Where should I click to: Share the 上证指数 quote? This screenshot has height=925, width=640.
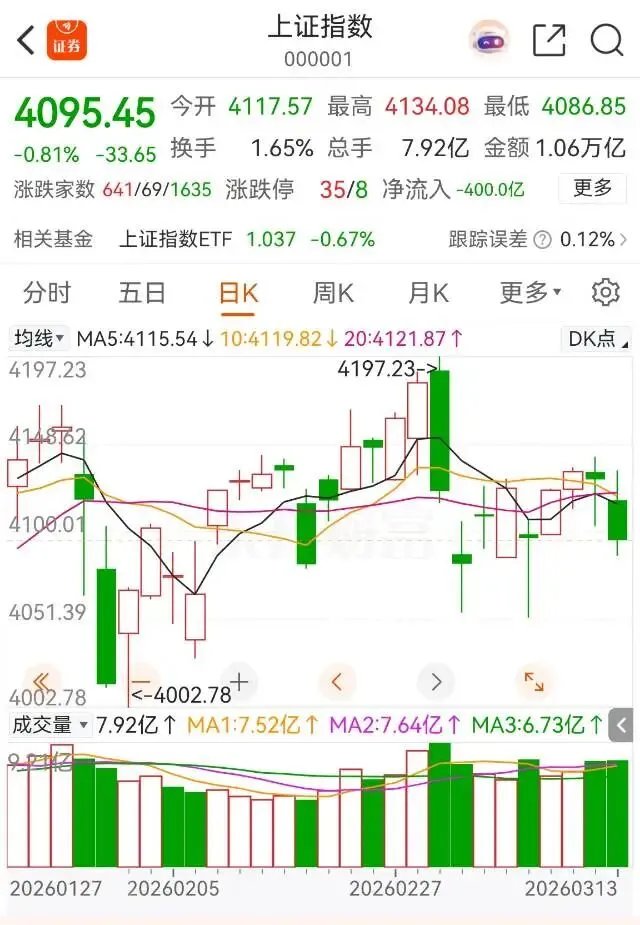click(x=549, y=40)
